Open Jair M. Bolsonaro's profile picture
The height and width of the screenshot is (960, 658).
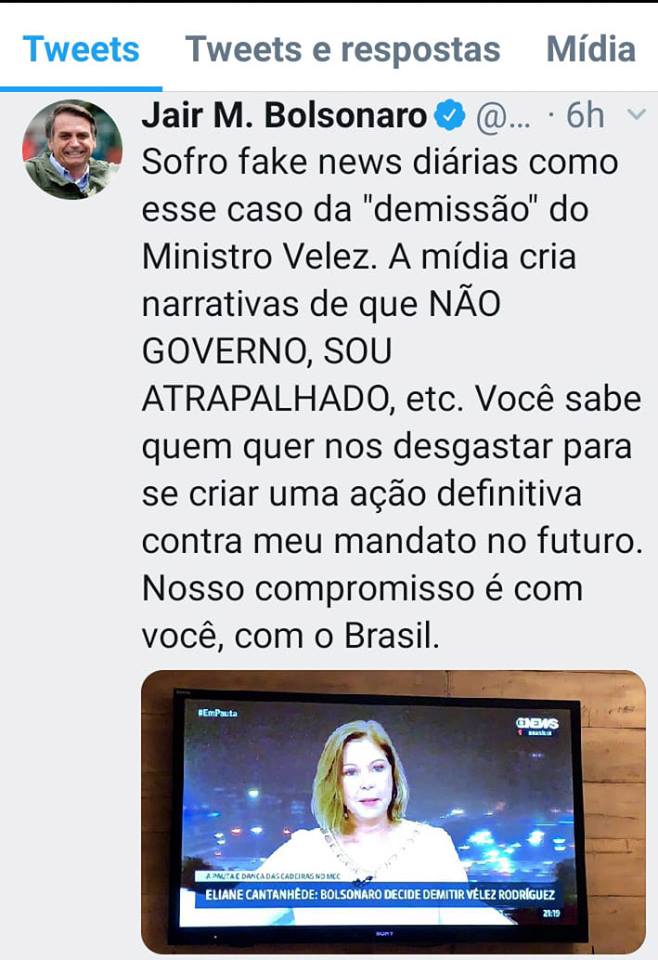click(x=72, y=149)
